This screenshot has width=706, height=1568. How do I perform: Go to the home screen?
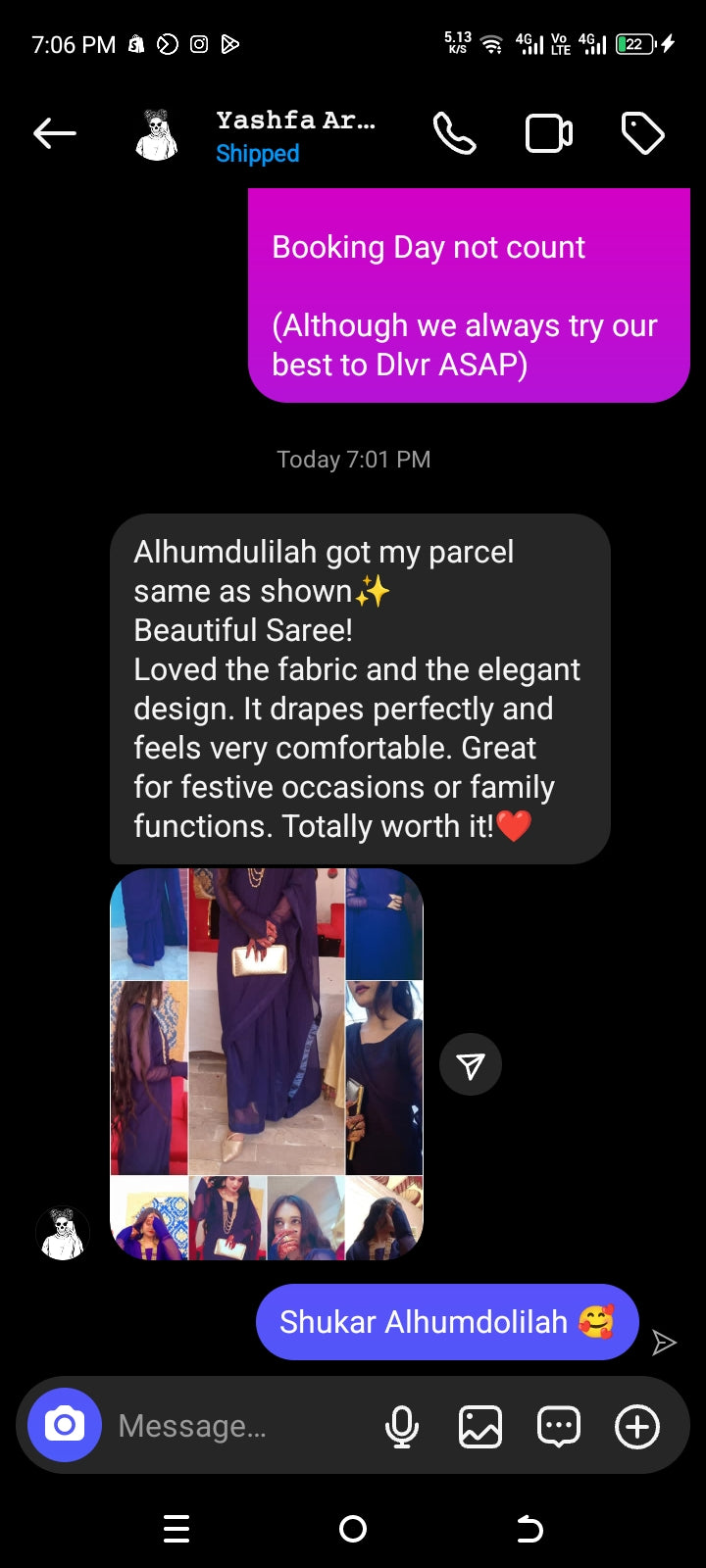(353, 1529)
